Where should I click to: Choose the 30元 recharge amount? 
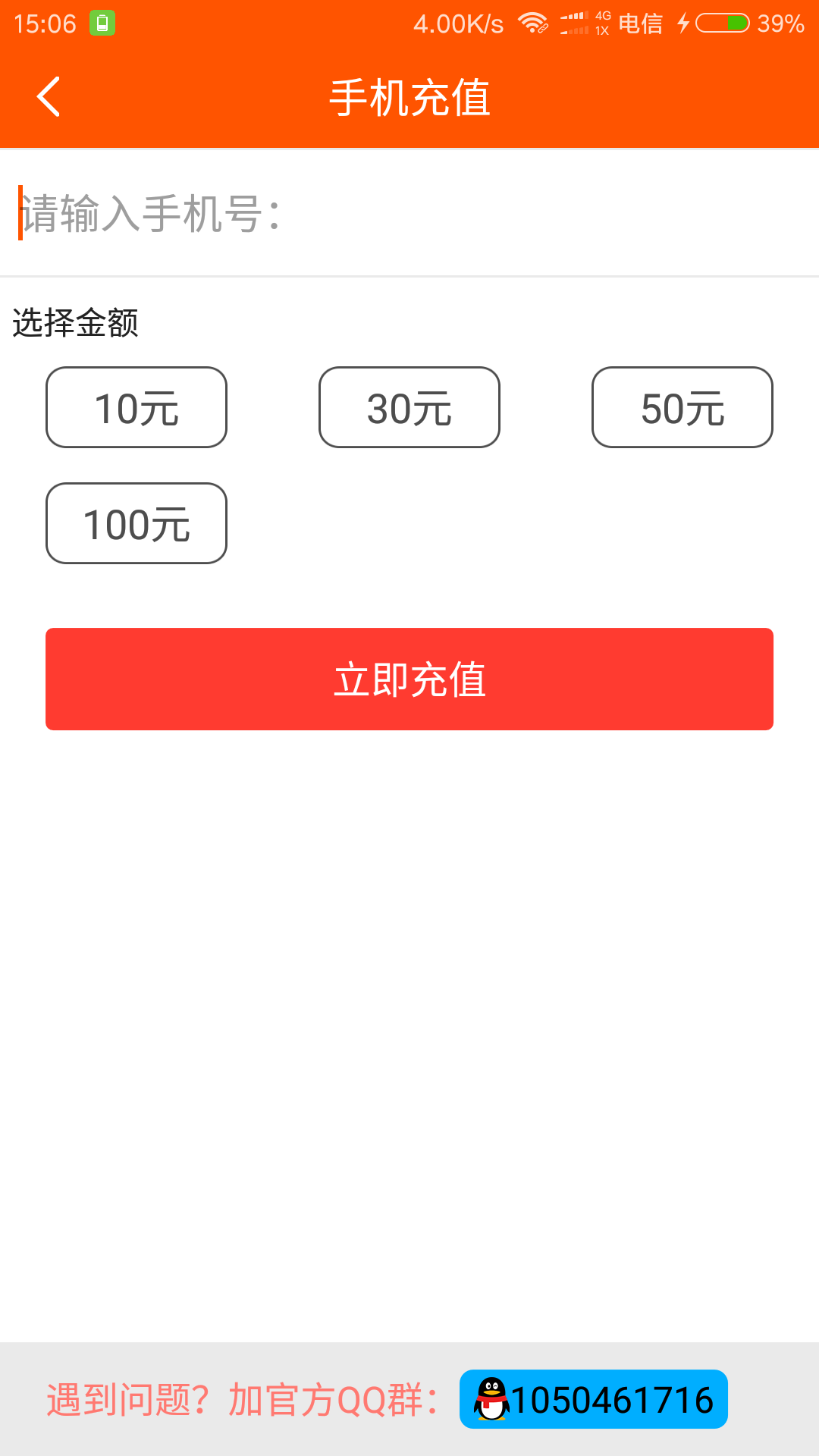click(409, 407)
